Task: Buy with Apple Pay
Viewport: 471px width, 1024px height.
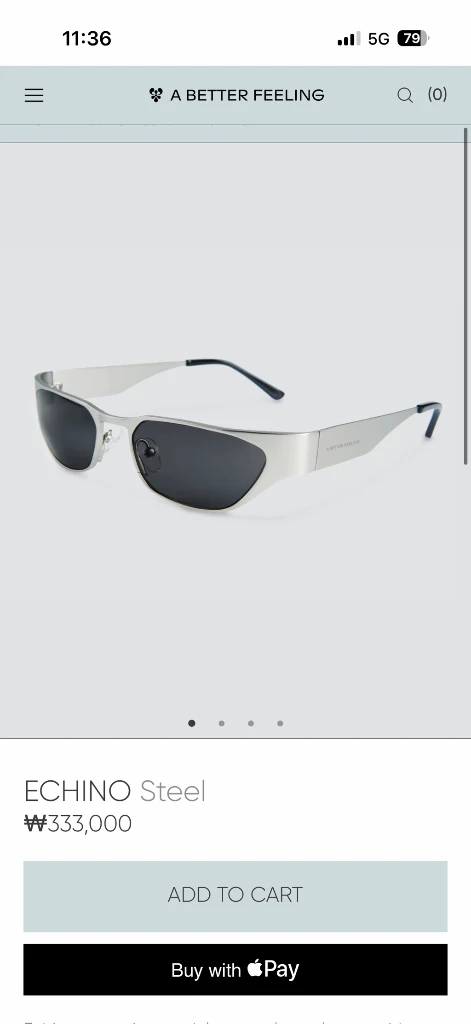Action: coord(235,969)
